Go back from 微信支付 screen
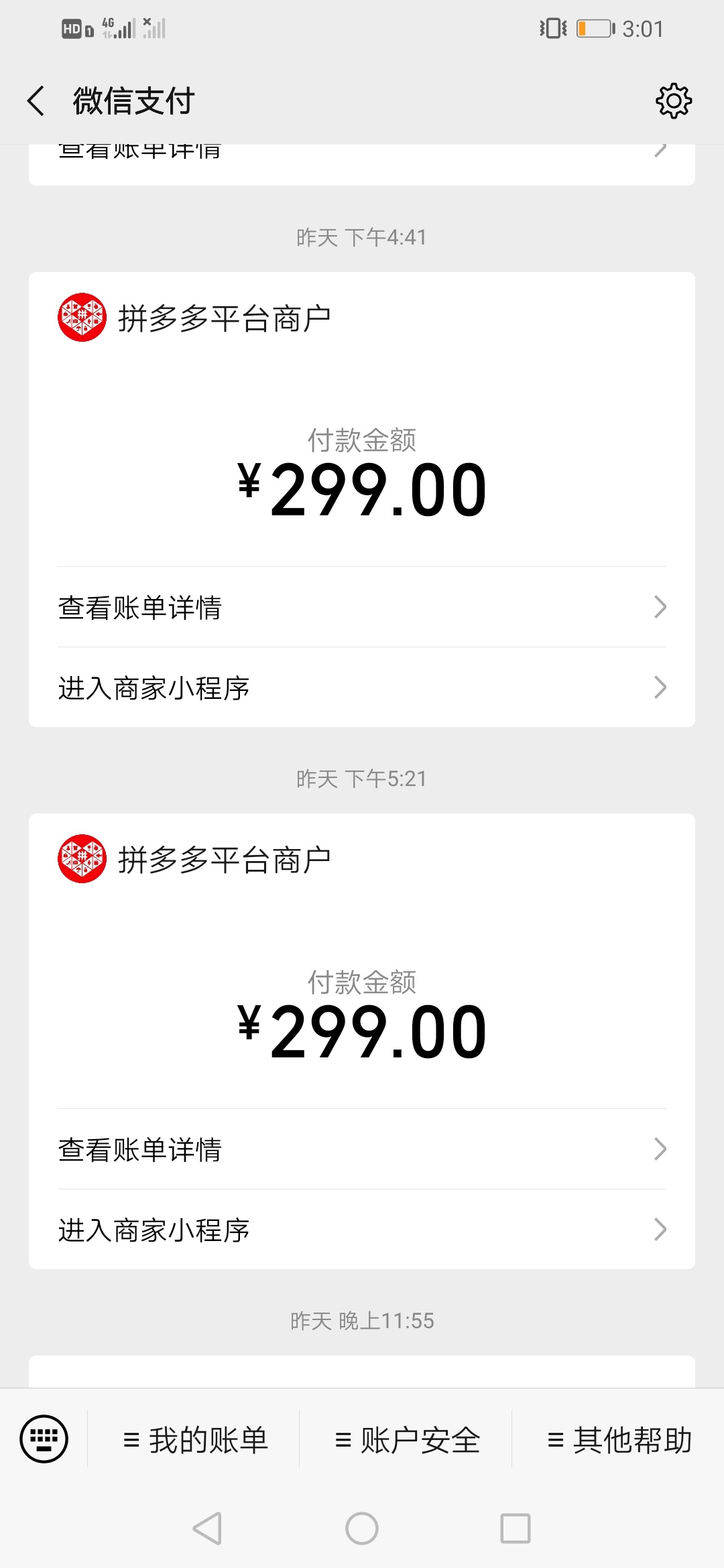Screen dimensions: 724x1568 (36, 101)
